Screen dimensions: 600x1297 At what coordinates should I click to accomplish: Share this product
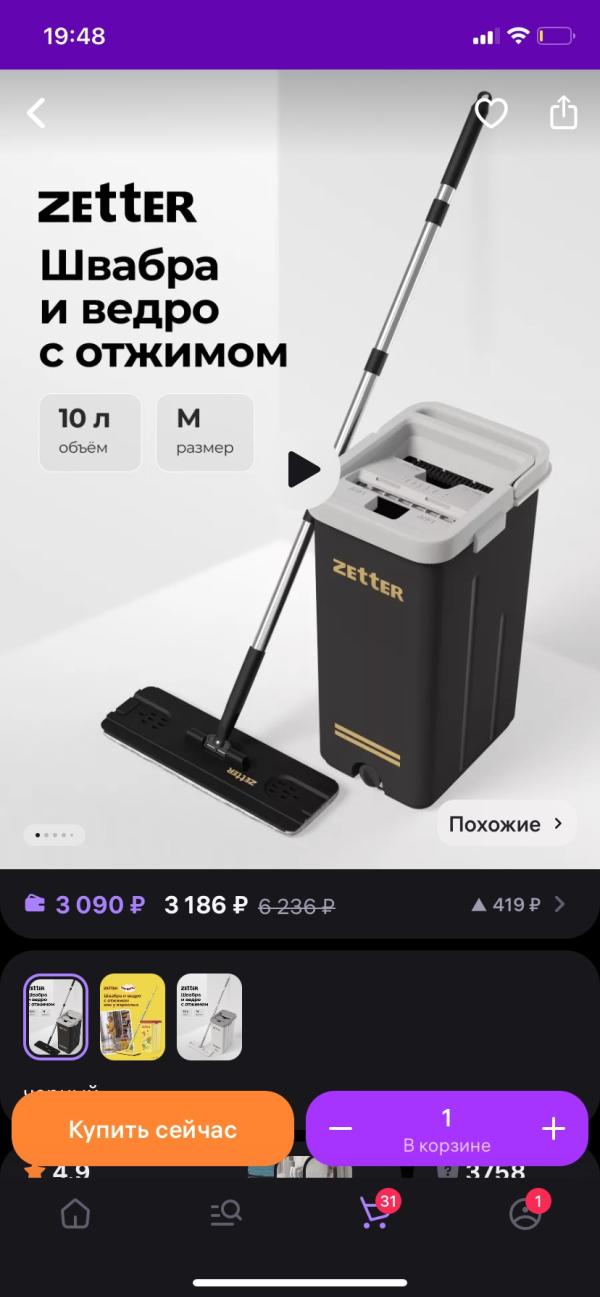point(564,113)
